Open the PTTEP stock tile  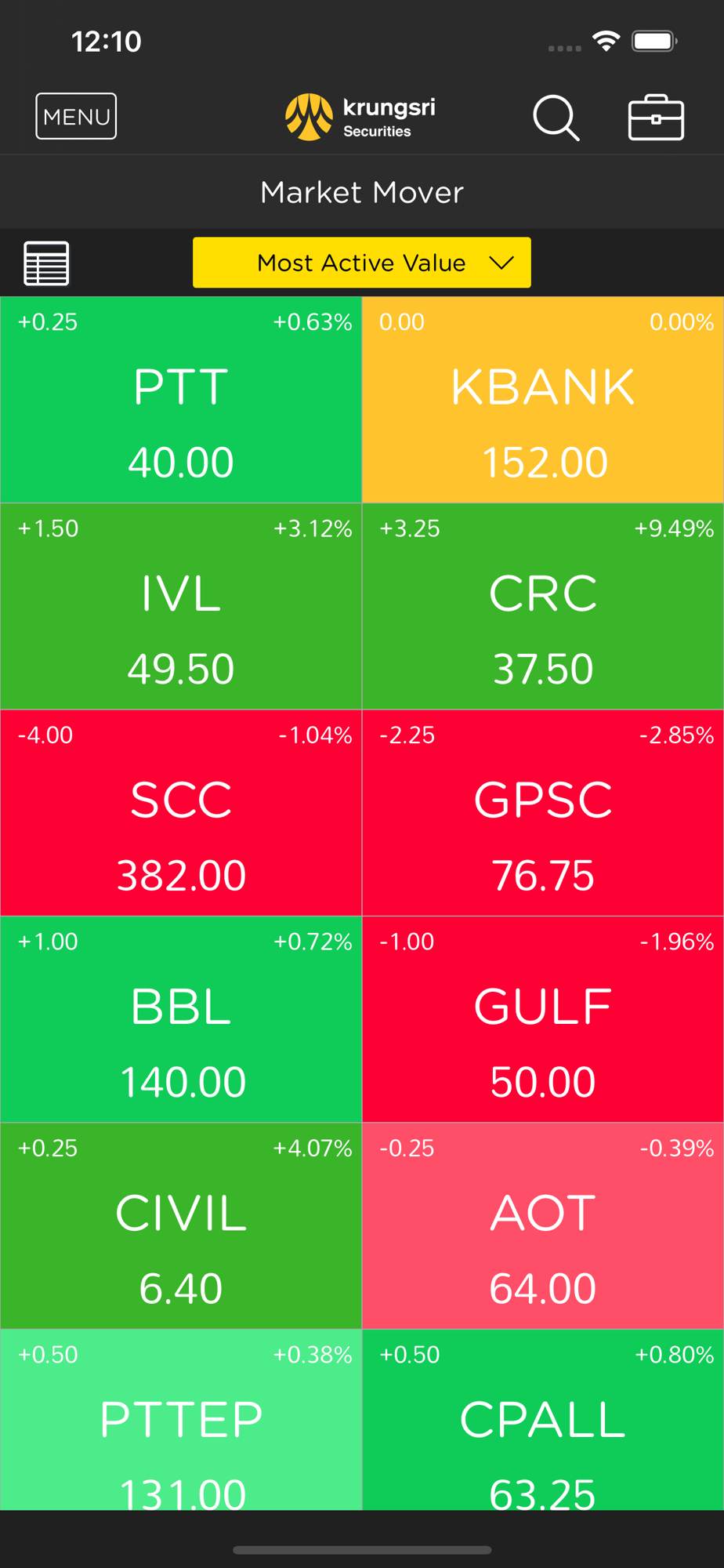(x=181, y=1420)
